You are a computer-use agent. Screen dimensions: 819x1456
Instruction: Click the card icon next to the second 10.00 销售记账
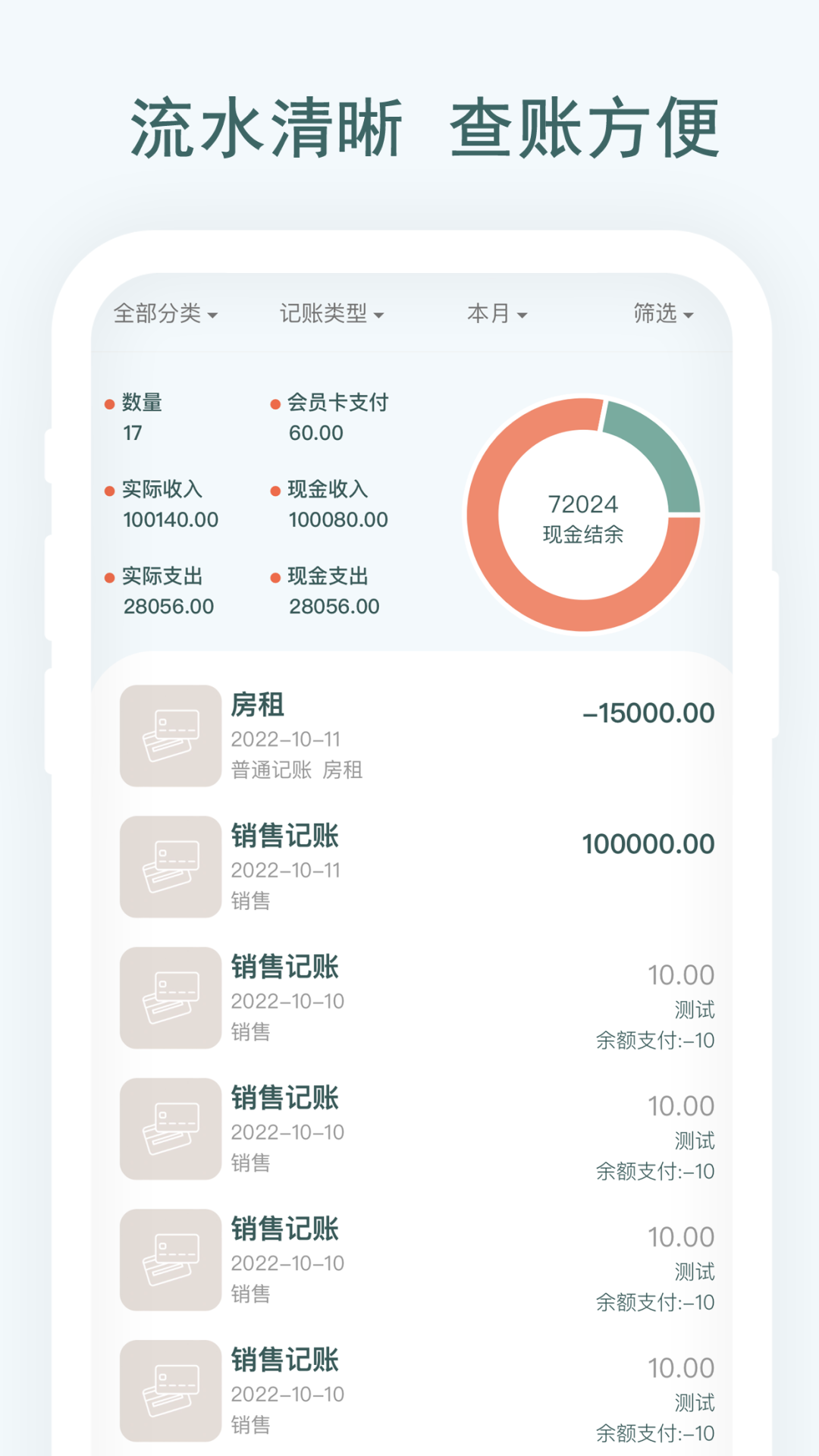[169, 1129]
